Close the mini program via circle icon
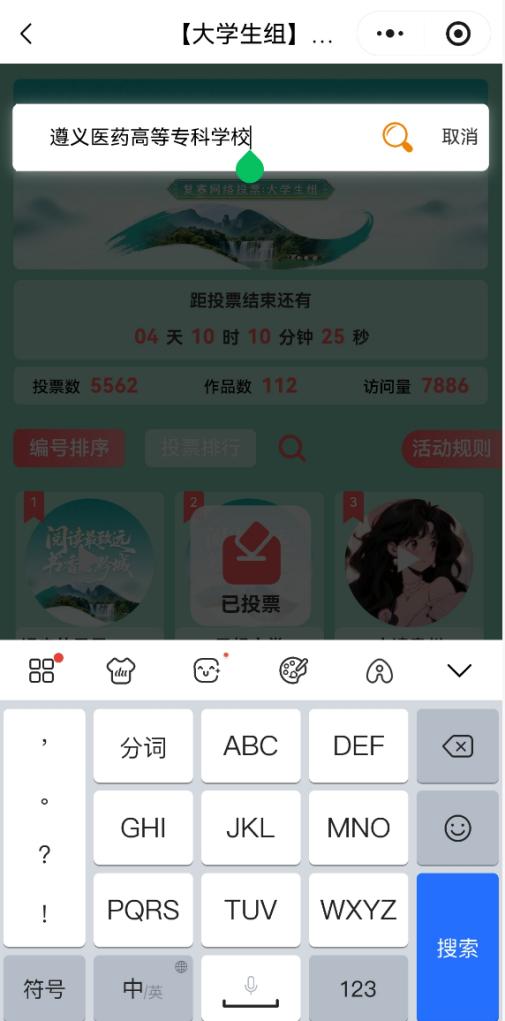 (458, 34)
